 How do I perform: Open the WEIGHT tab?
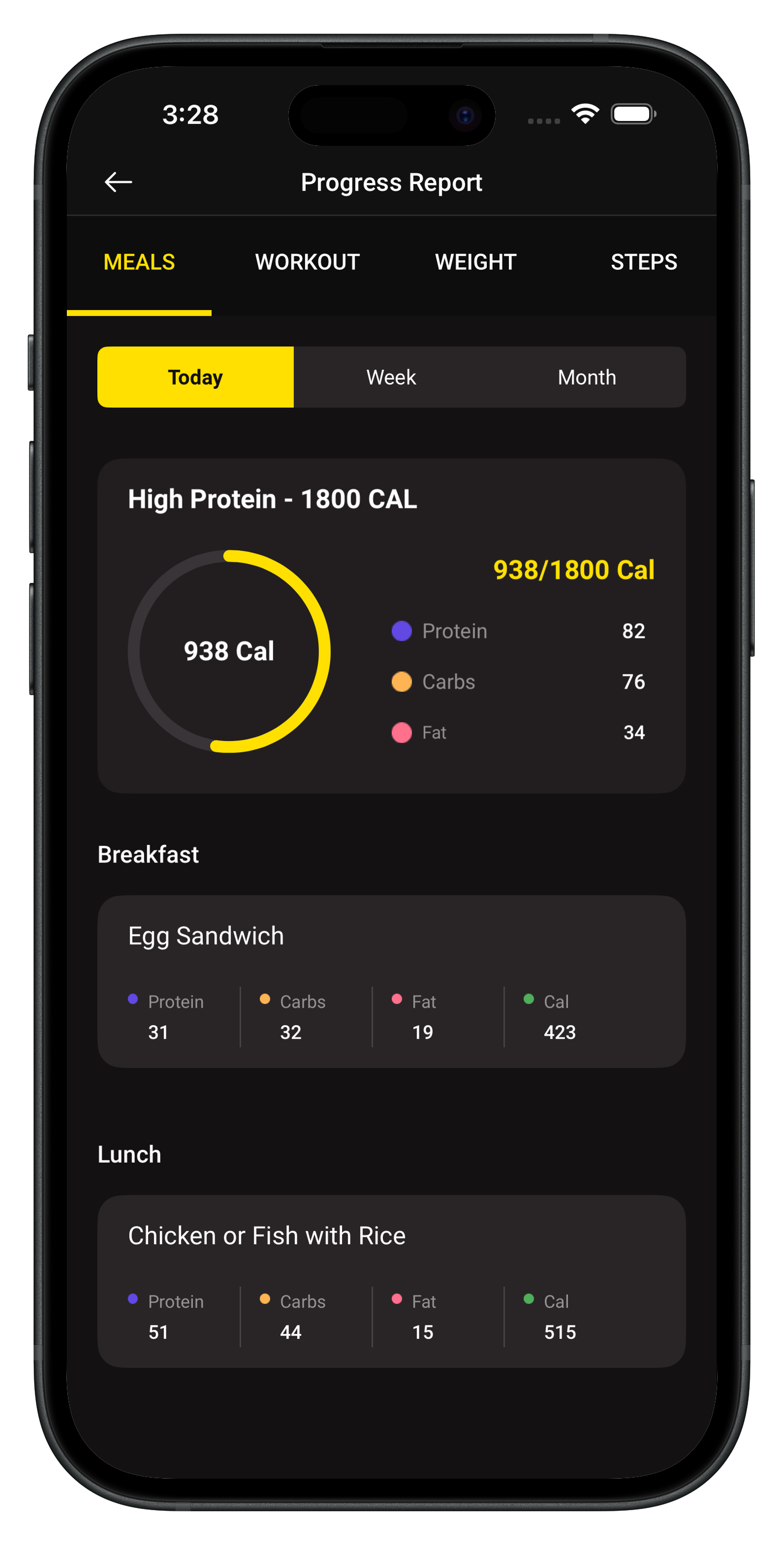coord(475,262)
